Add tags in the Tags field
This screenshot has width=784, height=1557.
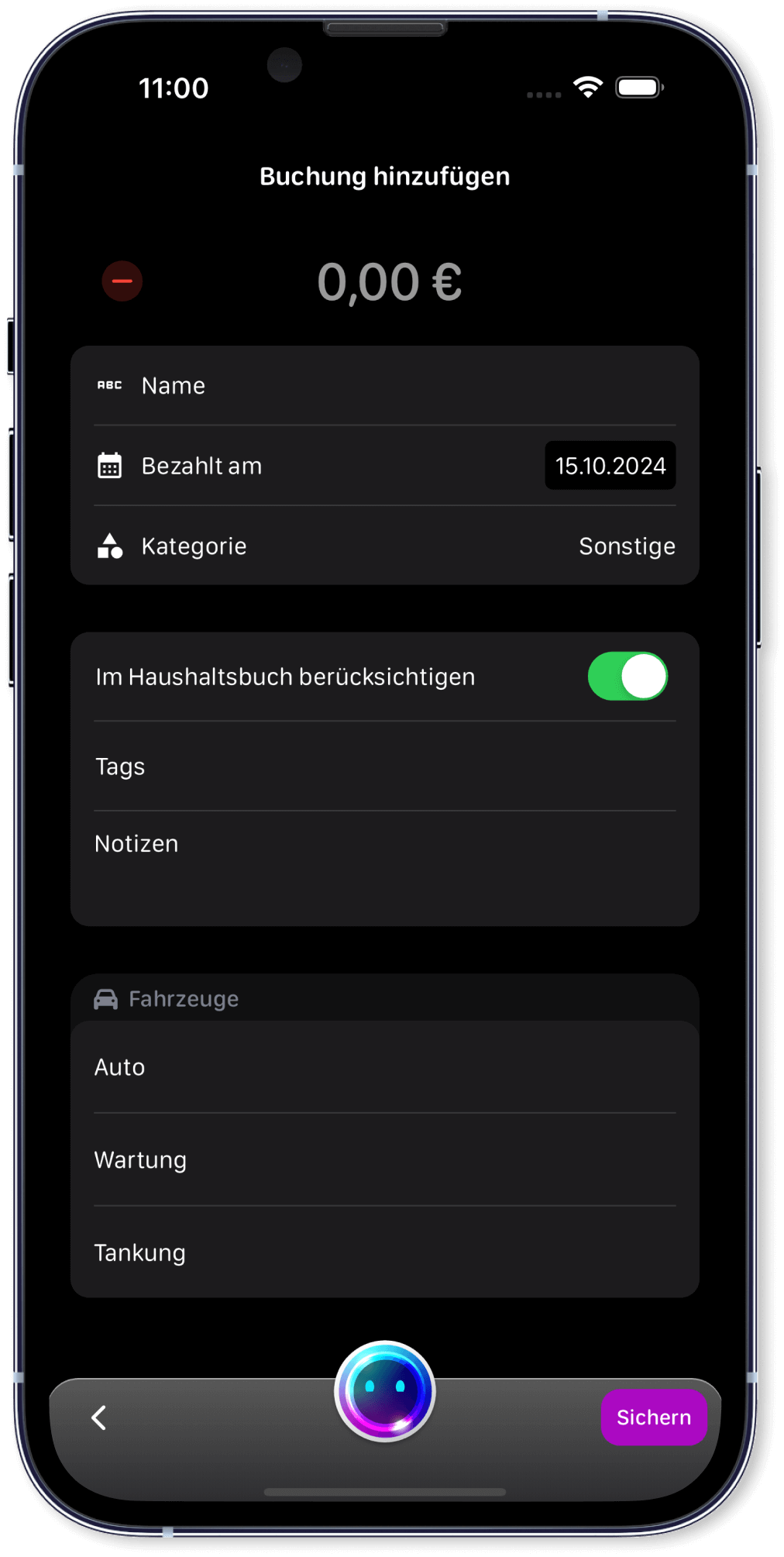(x=384, y=766)
